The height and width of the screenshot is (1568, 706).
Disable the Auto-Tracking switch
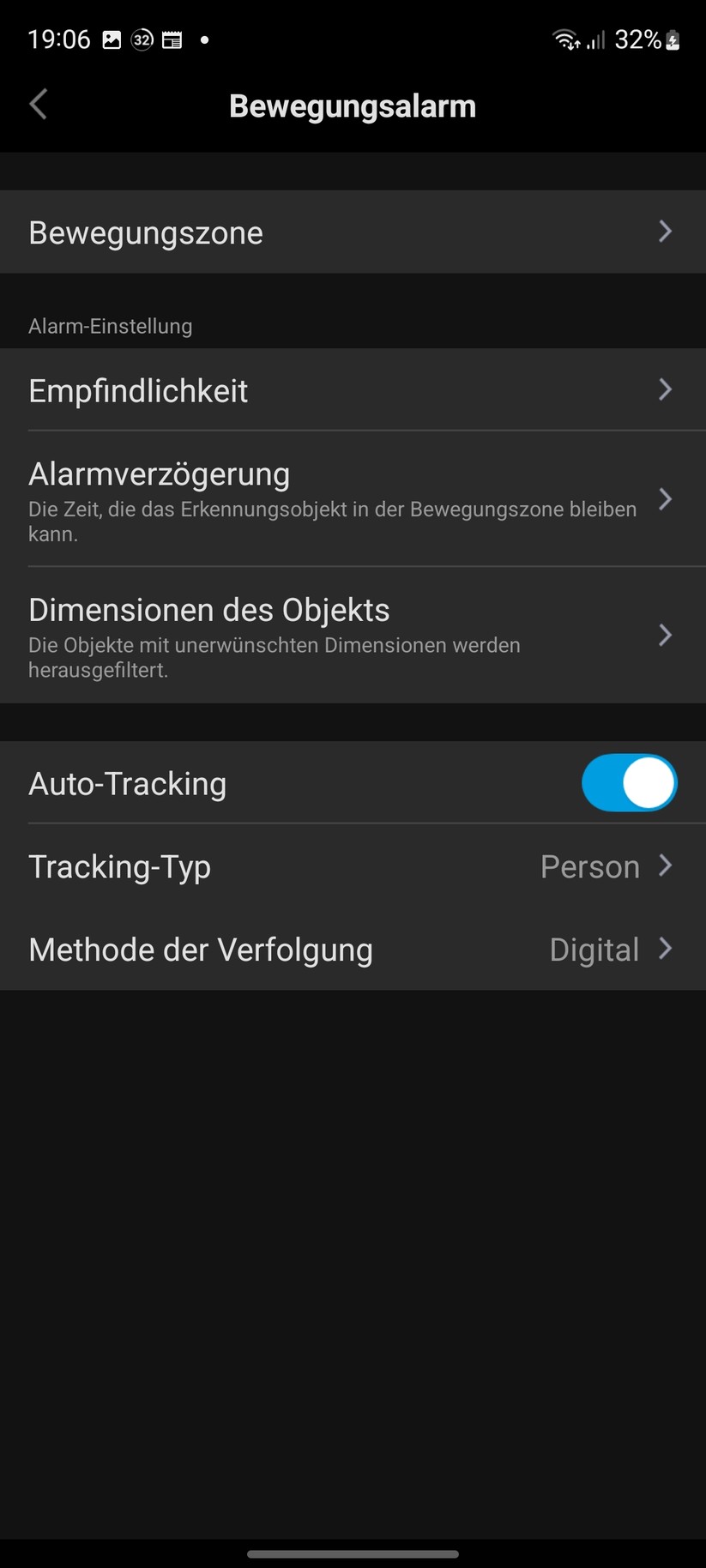629,782
